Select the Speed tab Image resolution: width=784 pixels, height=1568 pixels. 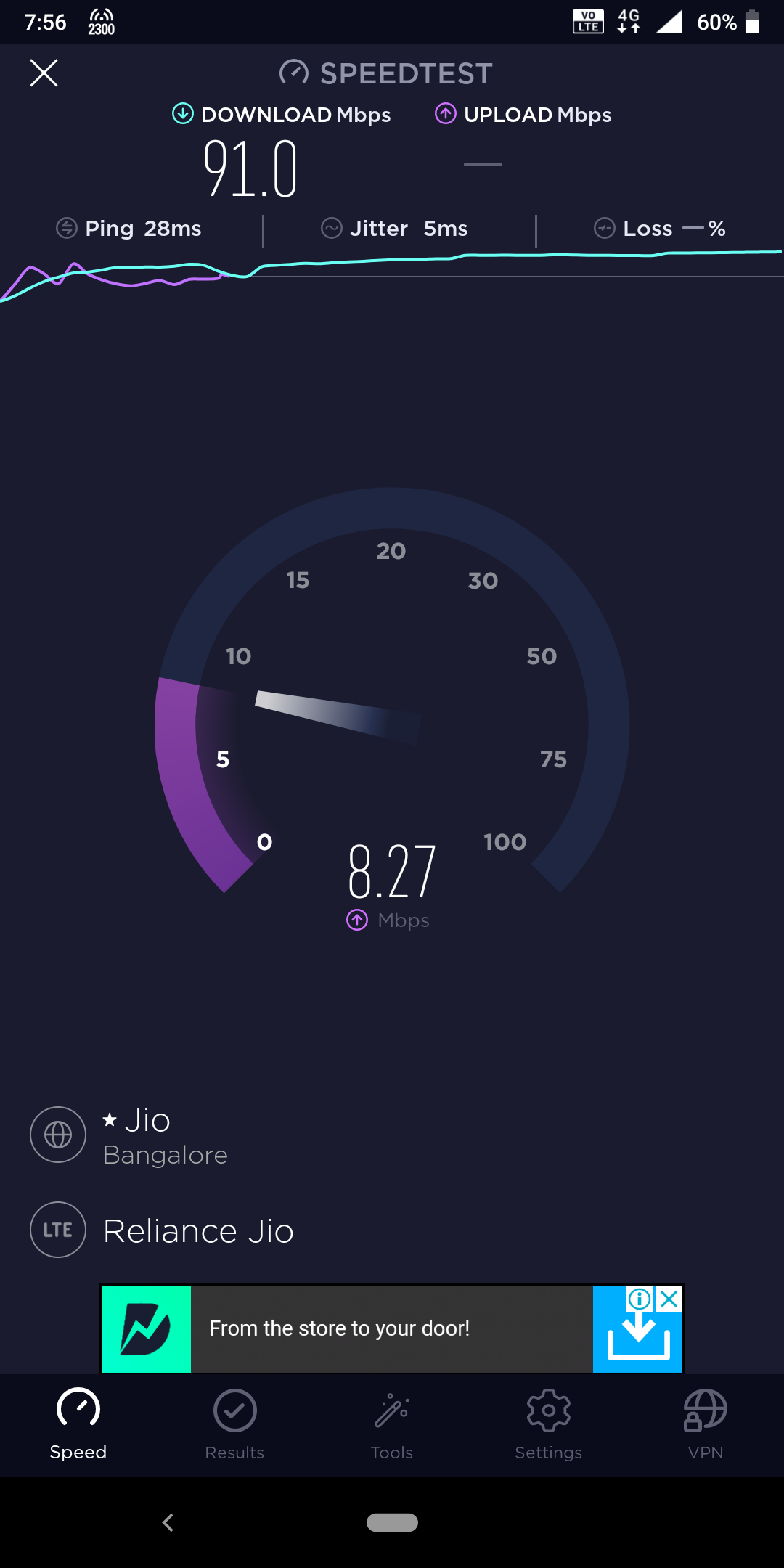[78, 1424]
